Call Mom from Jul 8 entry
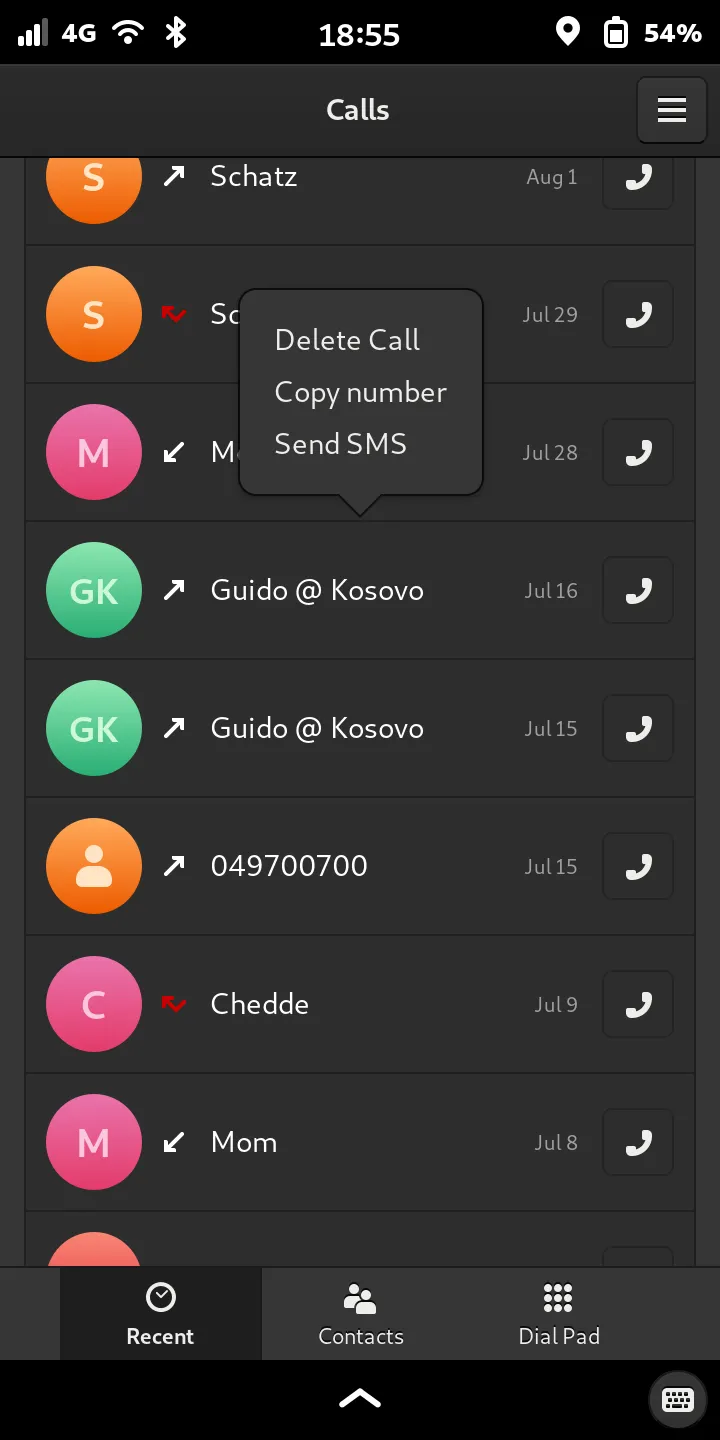This screenshot has height=1440, width=720. coord(638,1143)
